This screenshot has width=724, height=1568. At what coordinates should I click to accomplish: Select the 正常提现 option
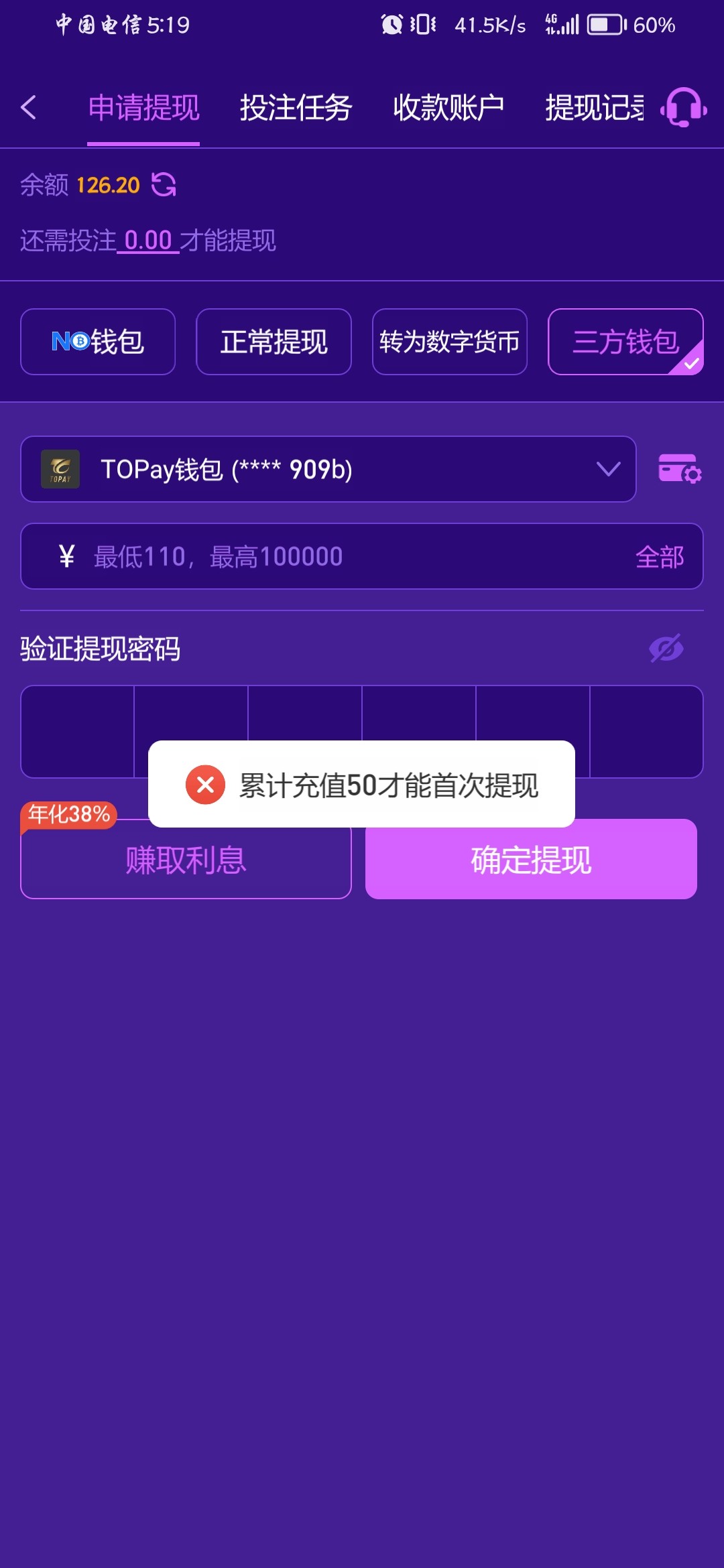click(x=274, y=342)
